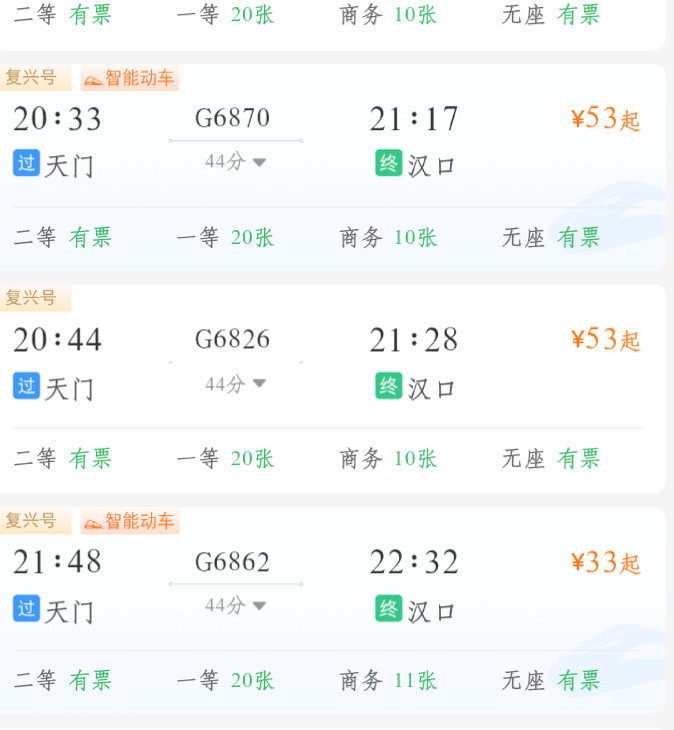Open train G6870 departing at 20:33
The width and height of the screenshot is (674, 730).
(232, 118)
